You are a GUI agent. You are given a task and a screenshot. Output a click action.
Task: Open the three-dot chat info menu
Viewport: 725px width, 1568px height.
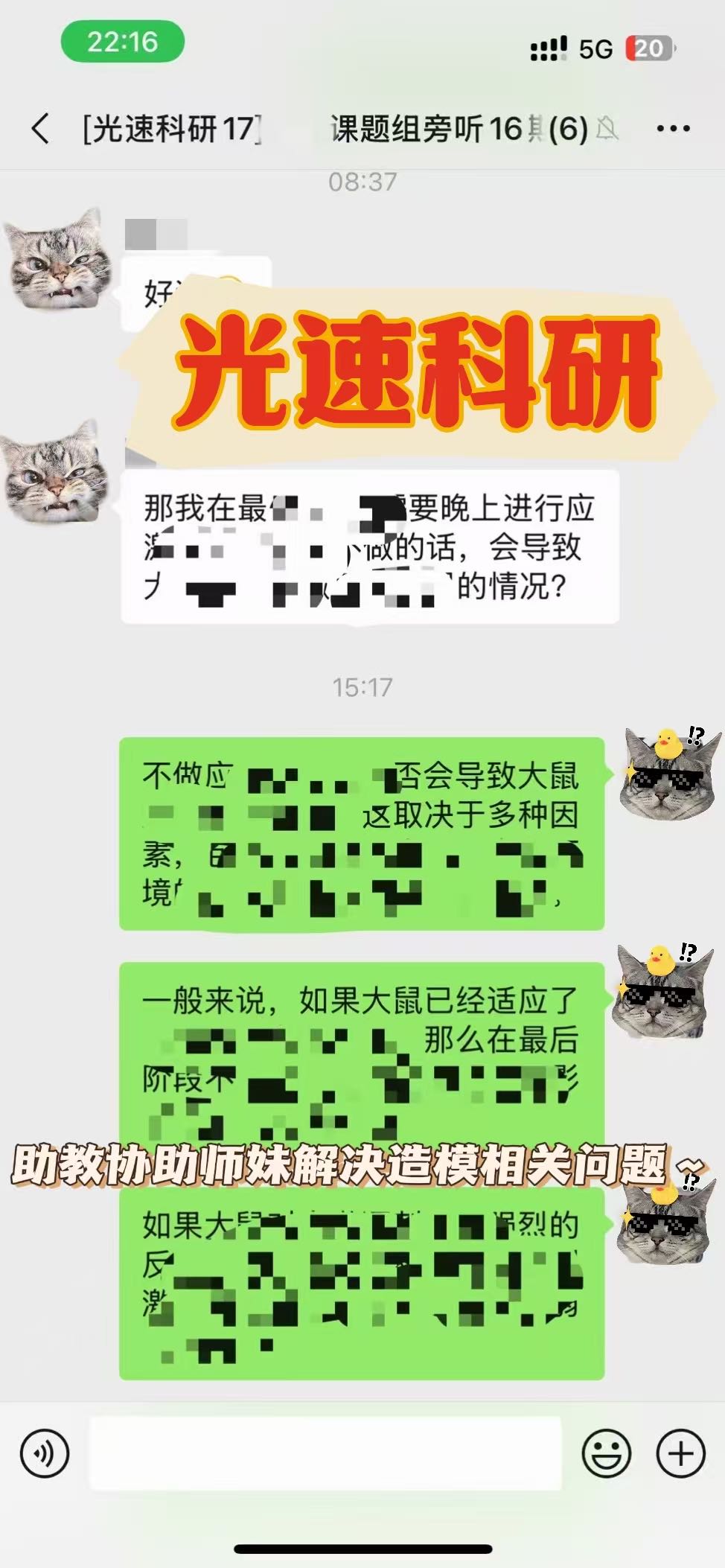click(x=674, y=129)
